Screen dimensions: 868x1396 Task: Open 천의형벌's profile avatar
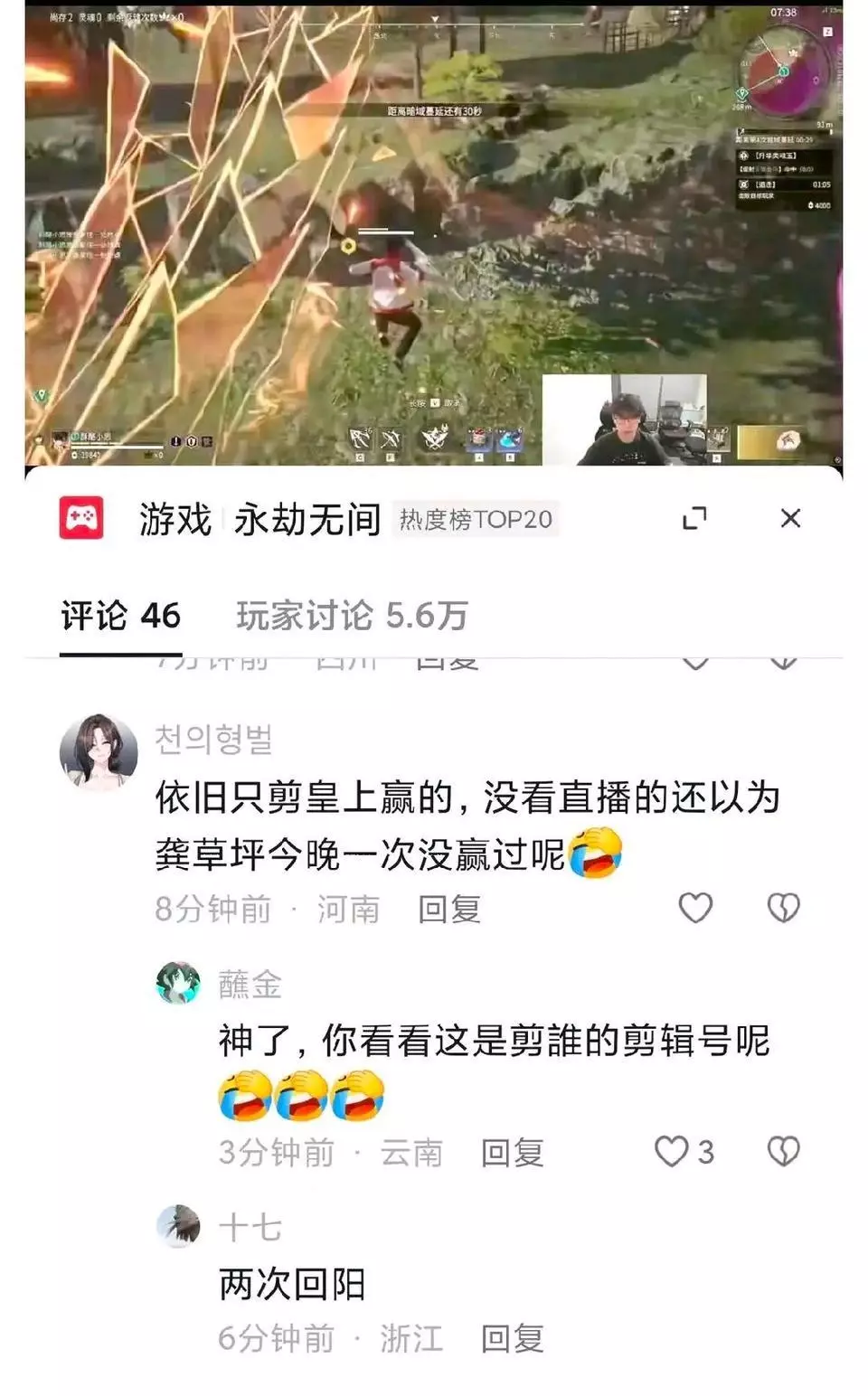coord(99,751)
